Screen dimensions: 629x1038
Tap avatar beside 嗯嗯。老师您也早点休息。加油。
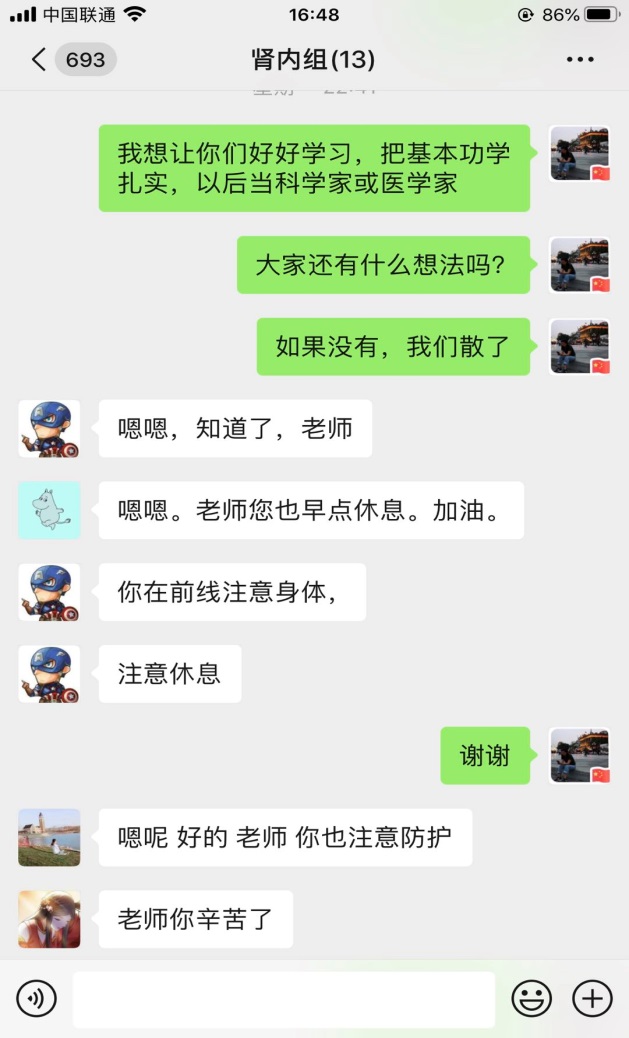49,511
